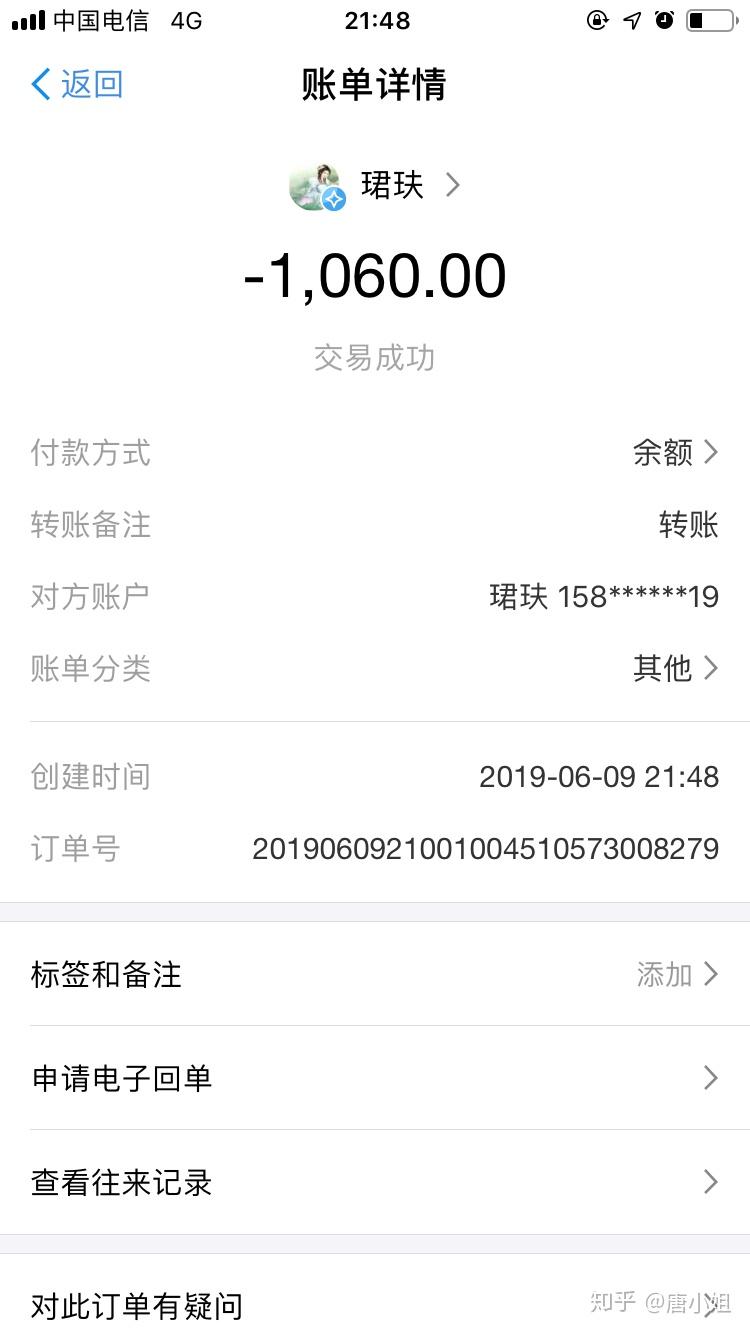Screen dimensions: 750x1334
Task: Open 申请电子回单
Action: pos(375,1078)
